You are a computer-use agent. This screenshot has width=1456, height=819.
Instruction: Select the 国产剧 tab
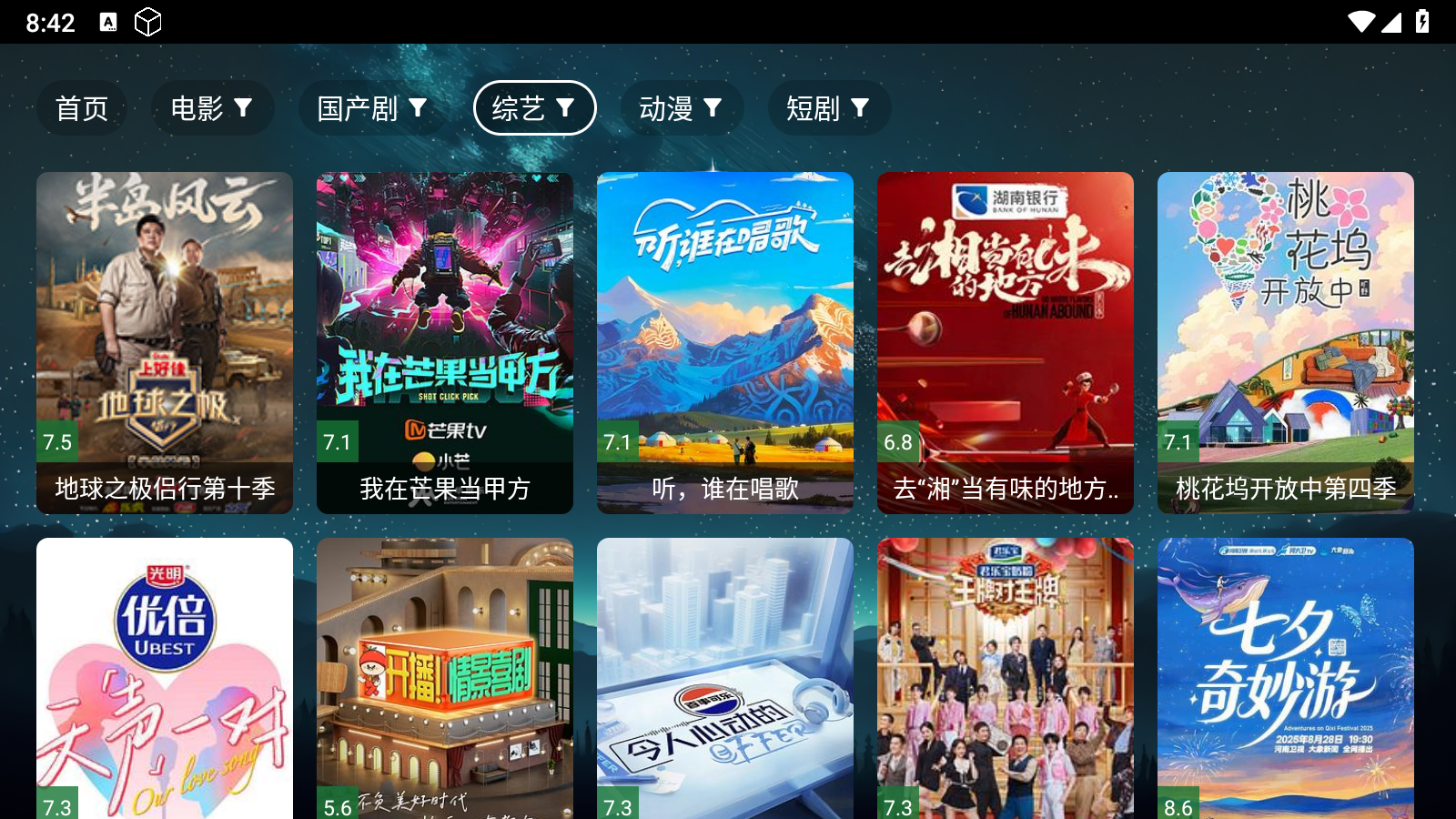pos(371,108)
